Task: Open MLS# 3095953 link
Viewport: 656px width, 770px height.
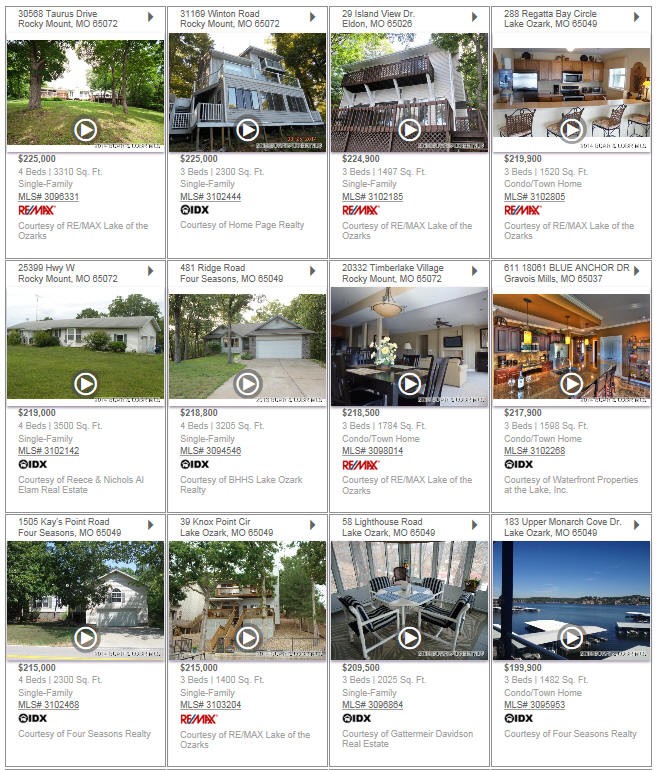Action: (x=534, y=705)
